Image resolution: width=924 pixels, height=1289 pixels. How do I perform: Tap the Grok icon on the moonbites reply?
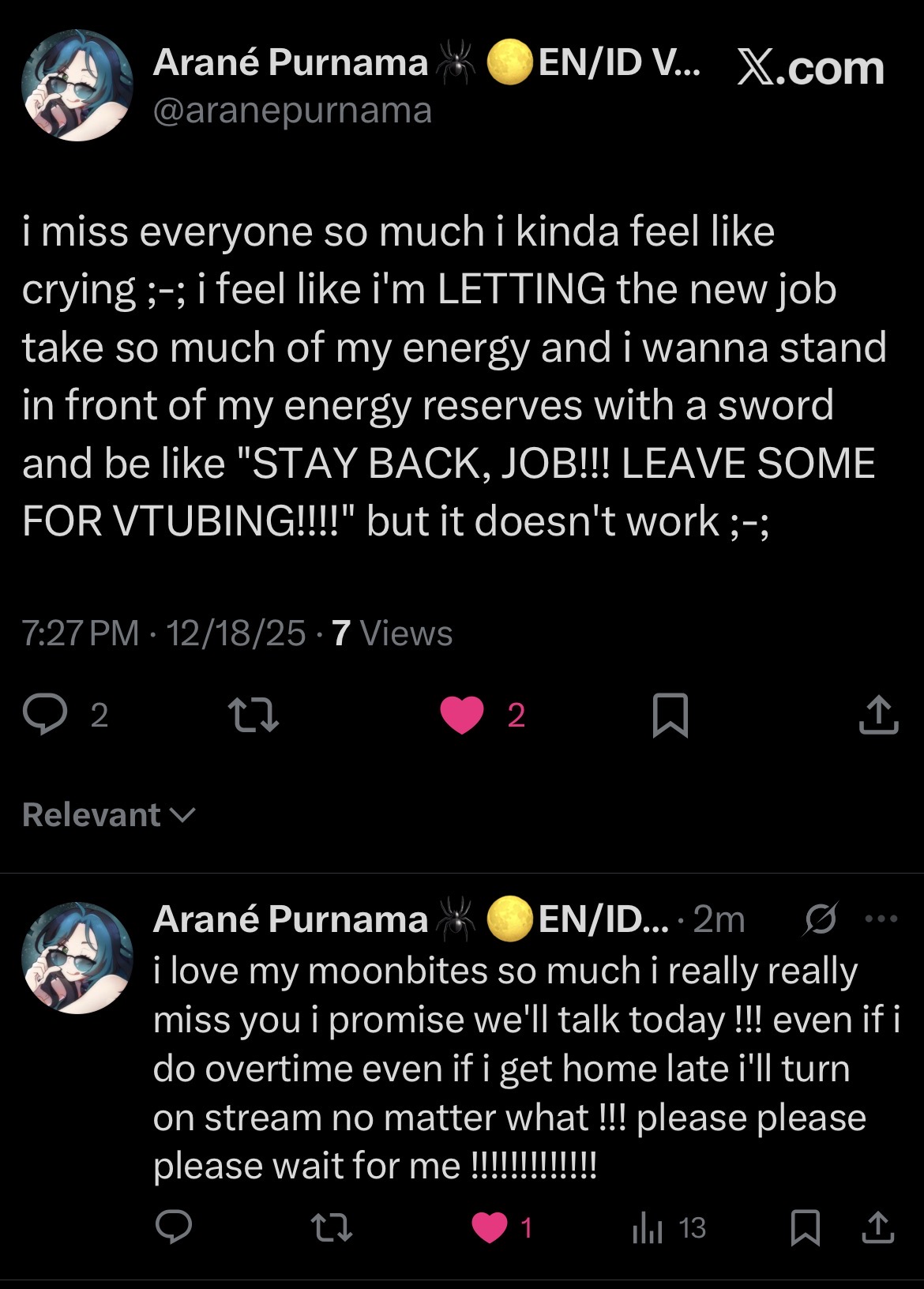pyautogui.click(x=820, y=919)
